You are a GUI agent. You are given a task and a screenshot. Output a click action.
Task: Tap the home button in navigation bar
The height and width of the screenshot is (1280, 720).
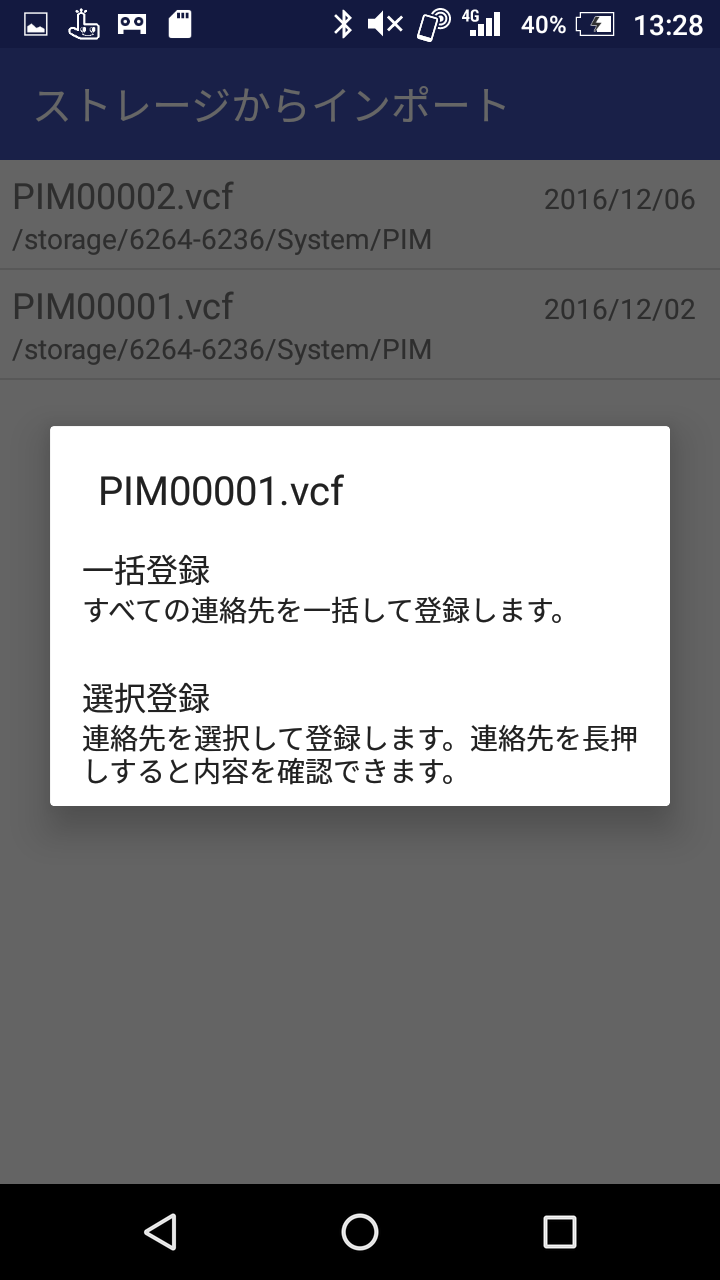tap(360, 1232)
